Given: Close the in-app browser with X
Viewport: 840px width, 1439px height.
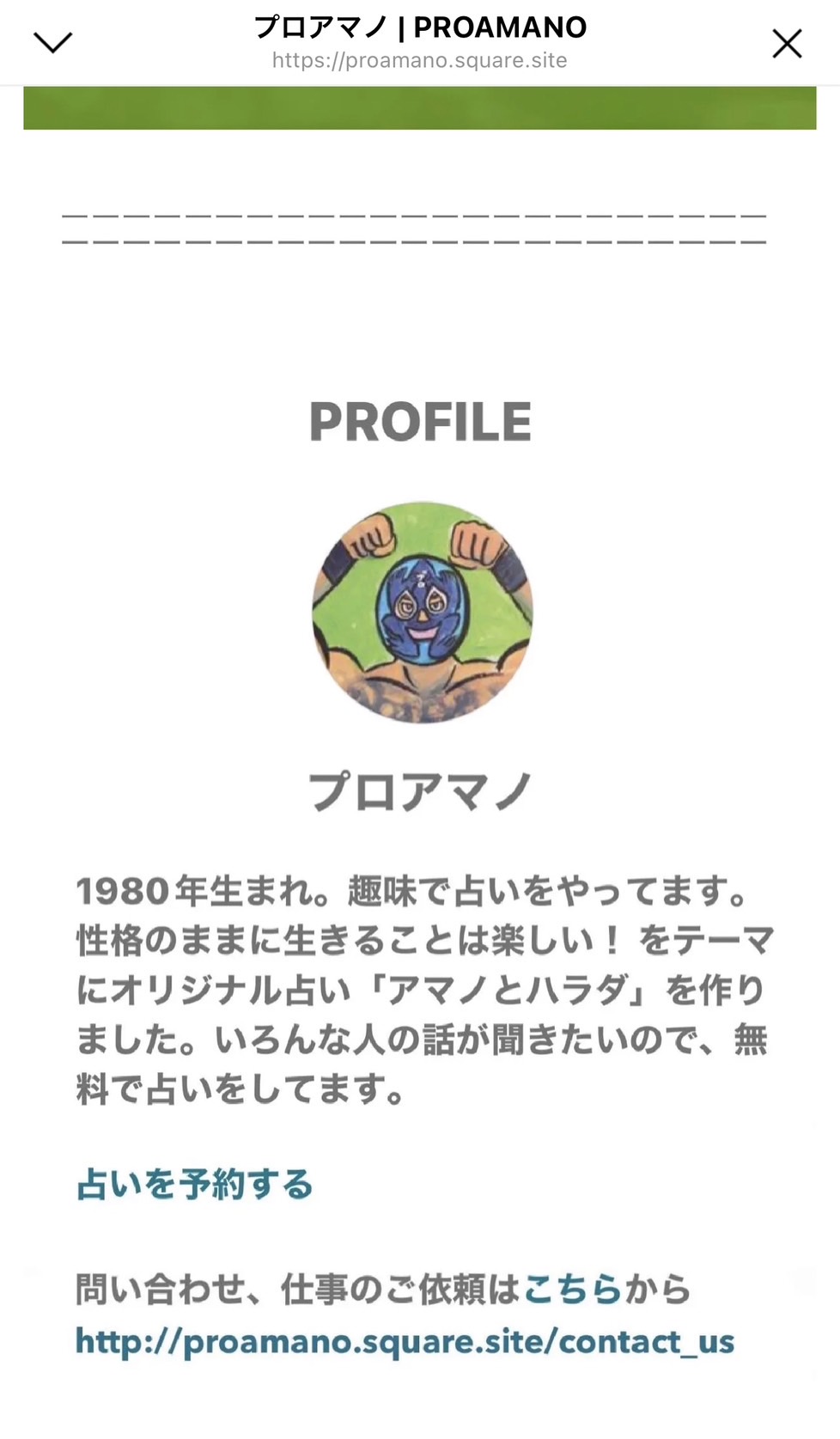Looking at the screenshot, I should click(x=786, y=43).
